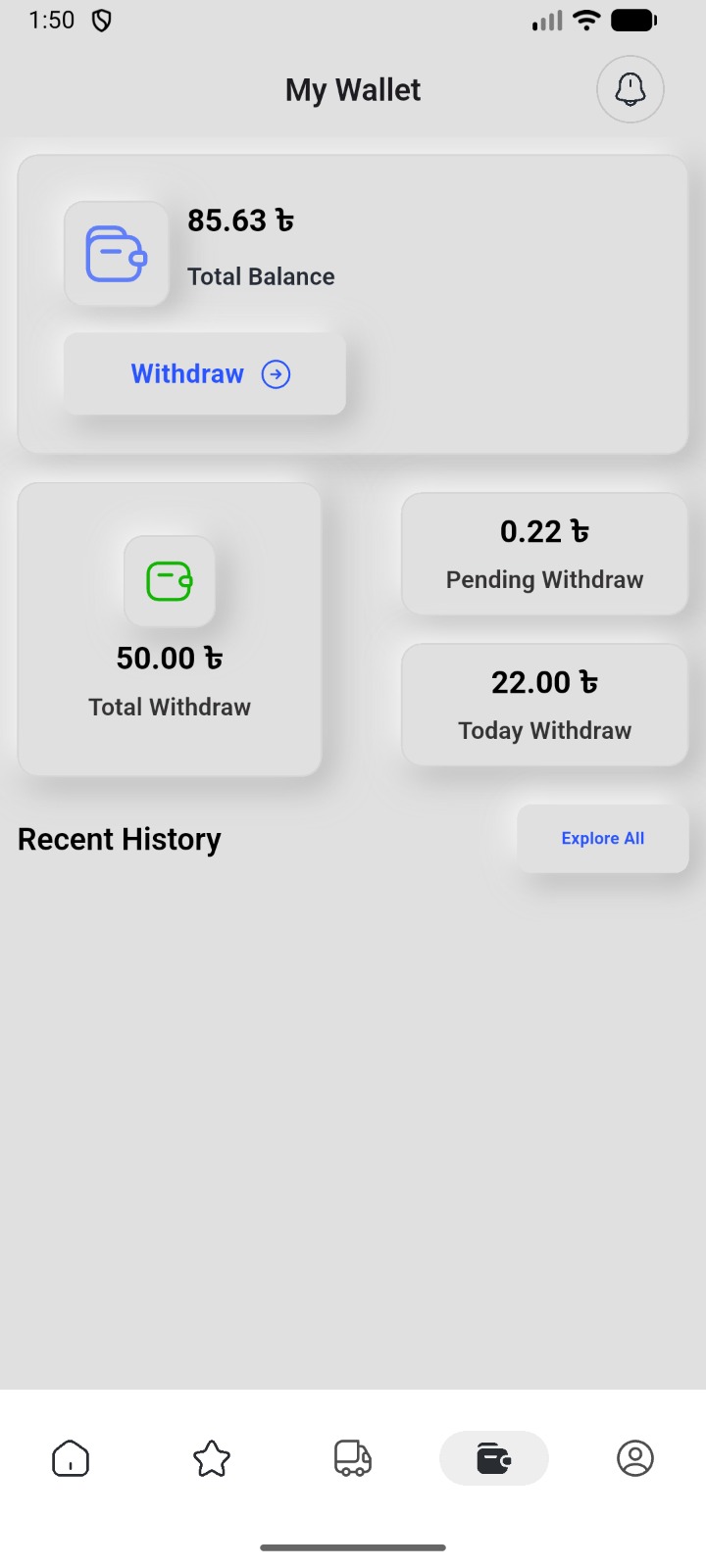Select the wallet tab icon in bottom navigation
Viewport: 706px width, 1568px height.
(x=494, y=1458)
